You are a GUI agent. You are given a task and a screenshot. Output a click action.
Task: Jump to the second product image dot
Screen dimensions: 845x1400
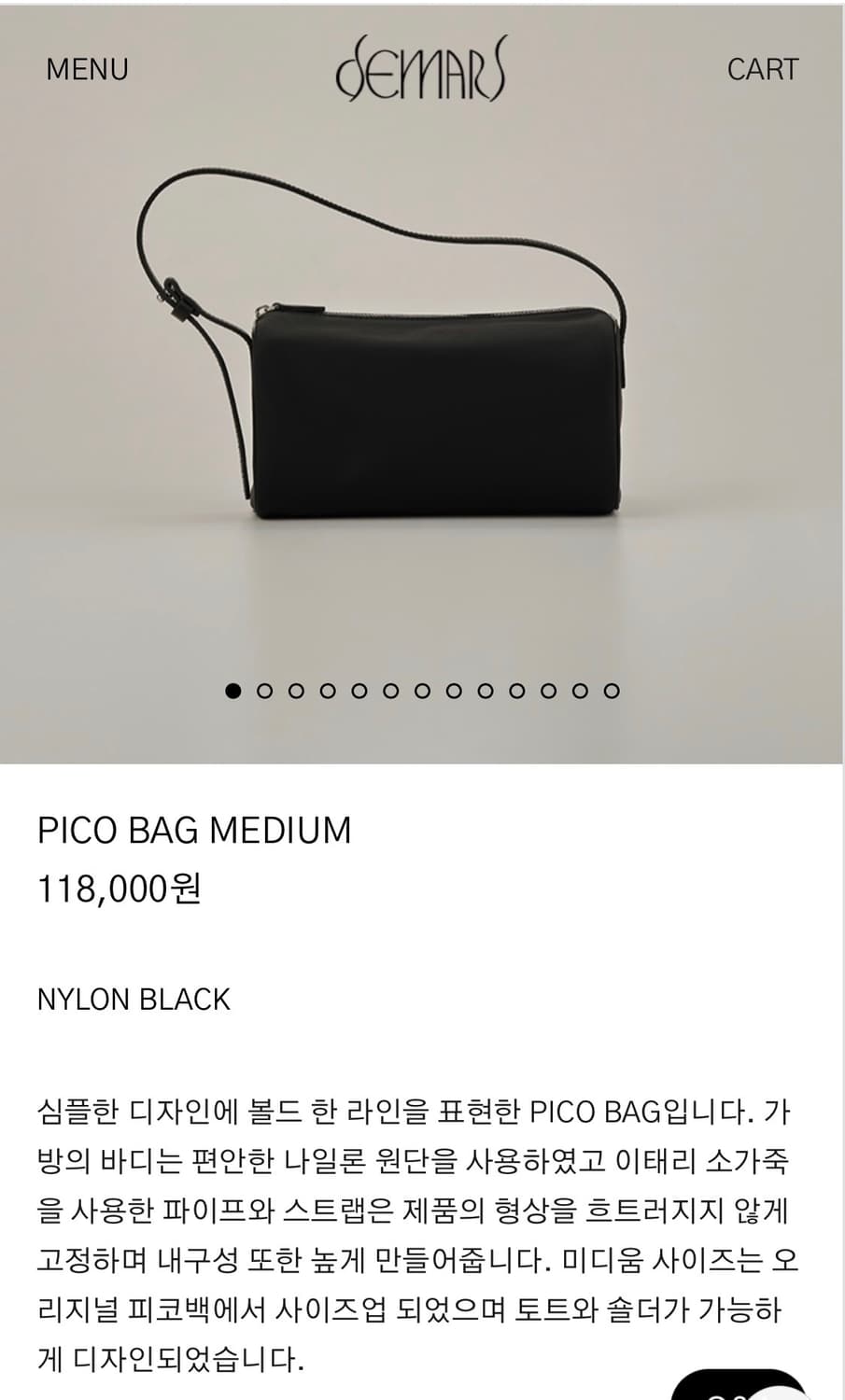coord(264,691)
